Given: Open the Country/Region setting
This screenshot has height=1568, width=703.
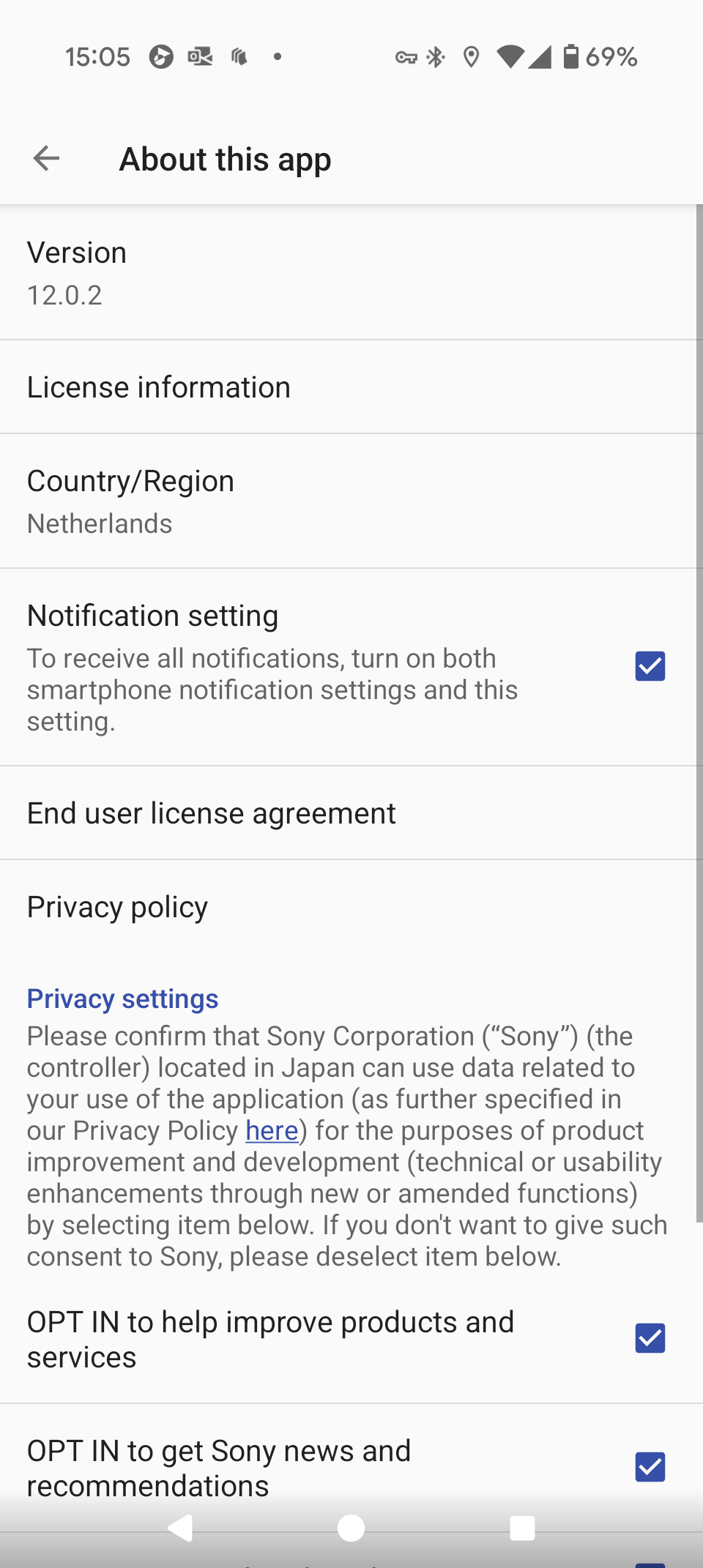Looking at the screenshot, I should click(x=348, y=501).
